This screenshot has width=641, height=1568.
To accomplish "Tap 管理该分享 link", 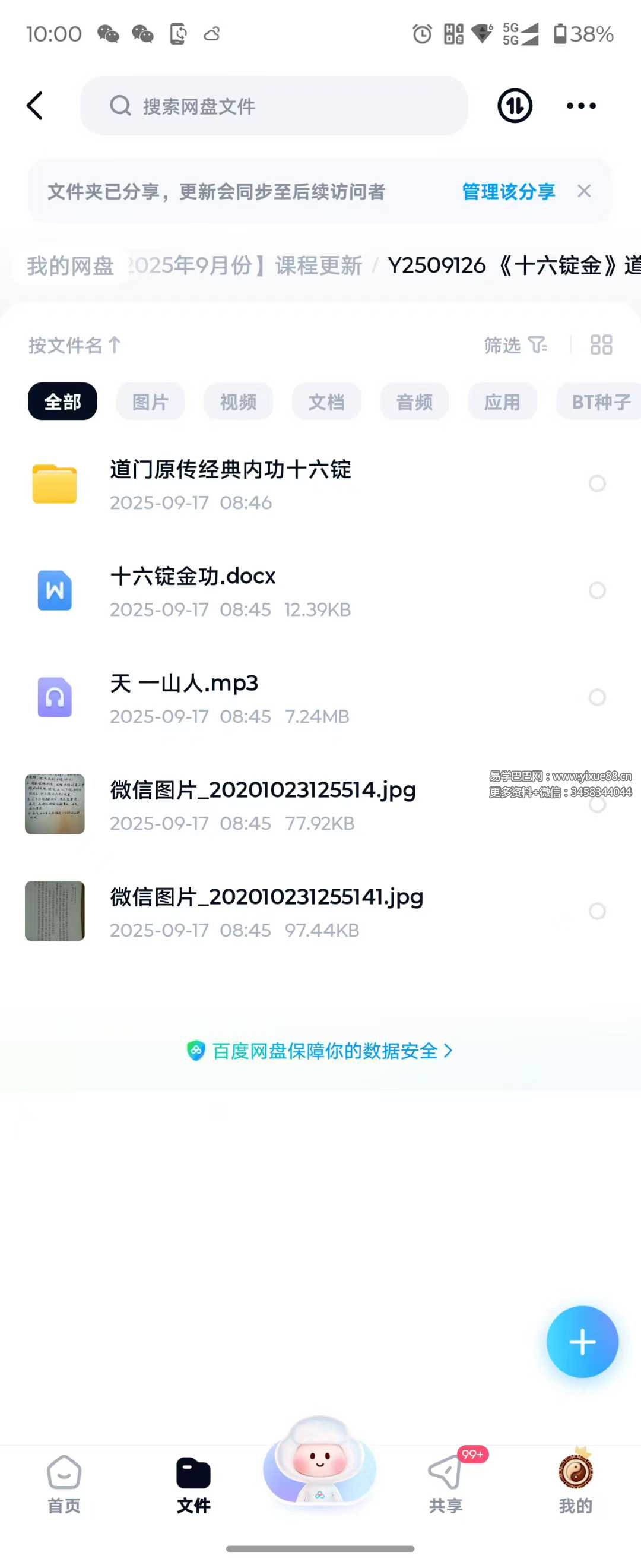I will coord(509,192).
